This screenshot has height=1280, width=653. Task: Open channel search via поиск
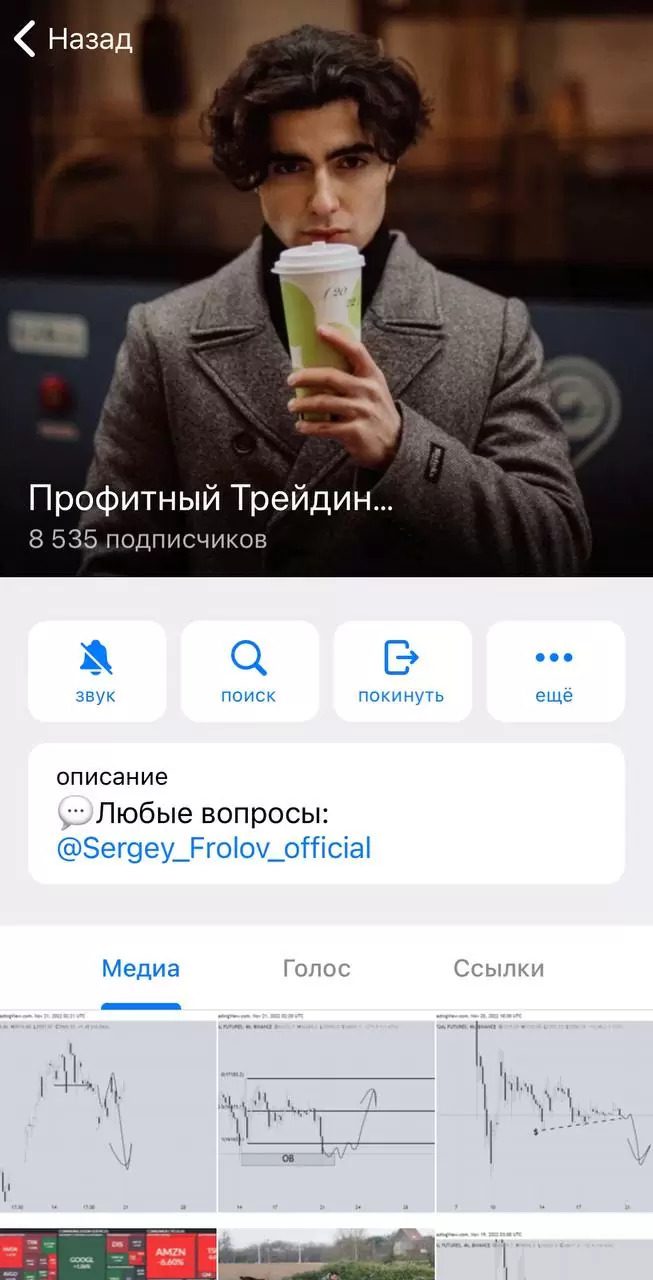point(249,671)
